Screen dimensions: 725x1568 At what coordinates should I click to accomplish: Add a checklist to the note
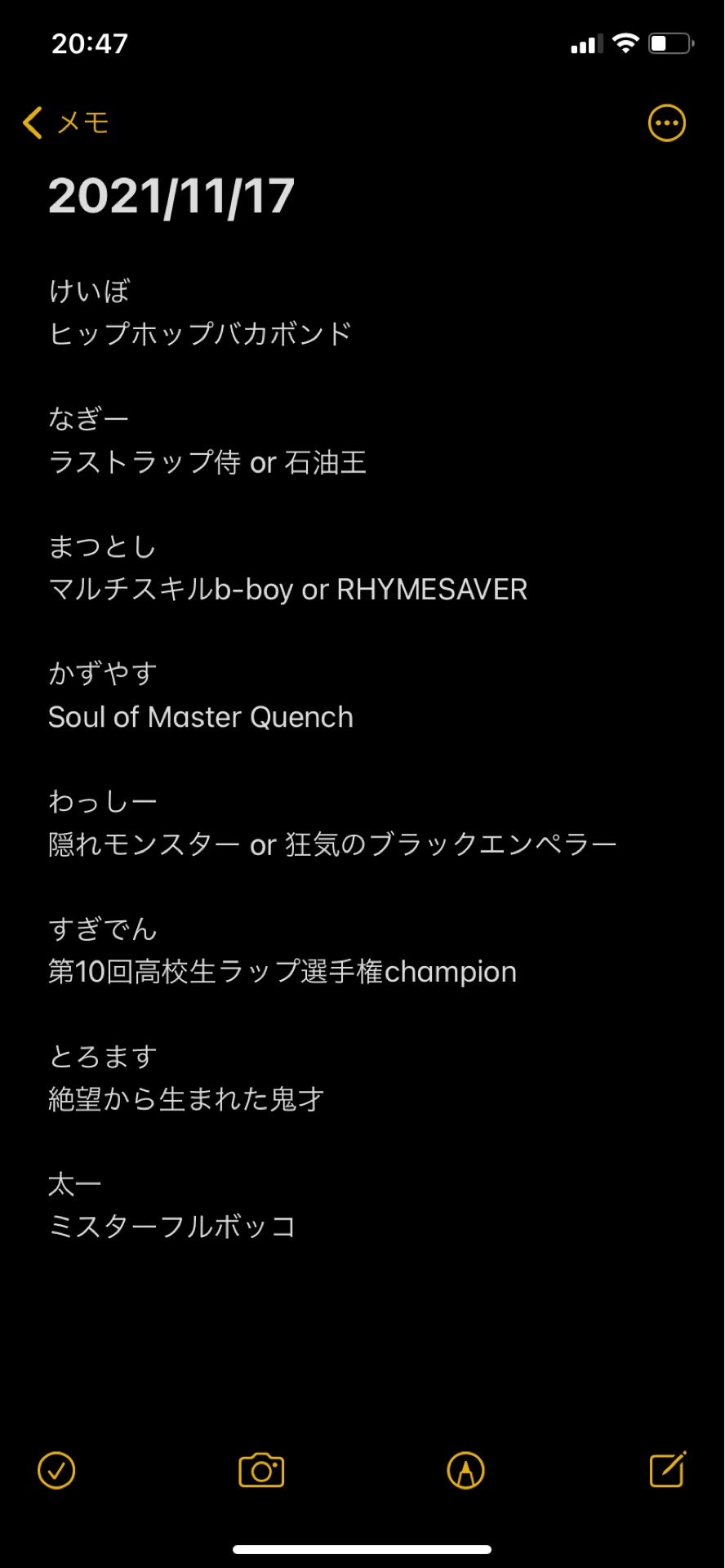coord(56,1471)
